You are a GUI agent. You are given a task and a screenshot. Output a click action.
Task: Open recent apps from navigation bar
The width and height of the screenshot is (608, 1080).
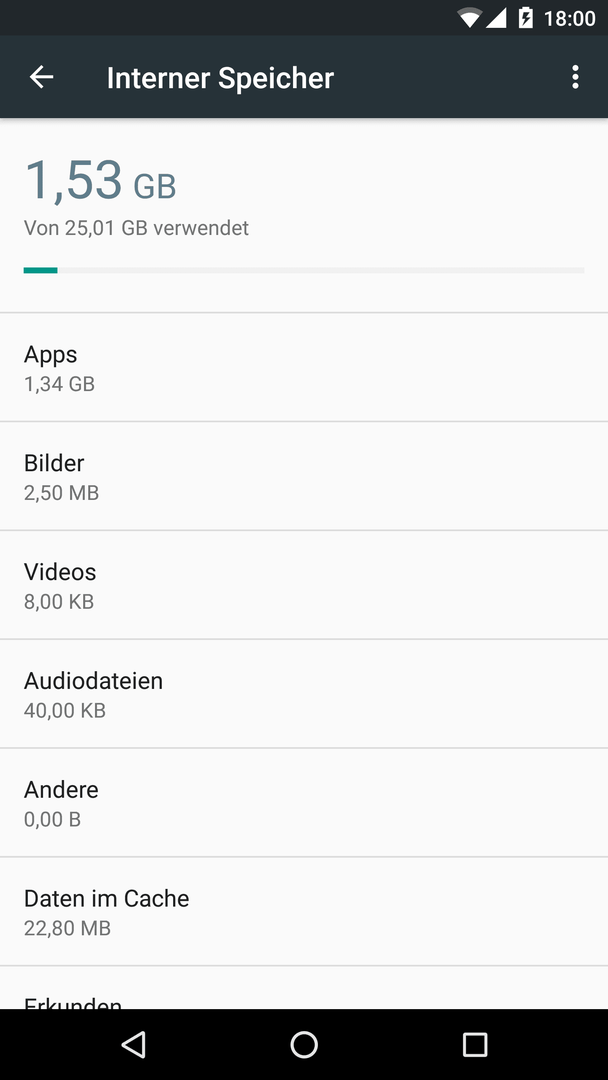point(474,1044)
